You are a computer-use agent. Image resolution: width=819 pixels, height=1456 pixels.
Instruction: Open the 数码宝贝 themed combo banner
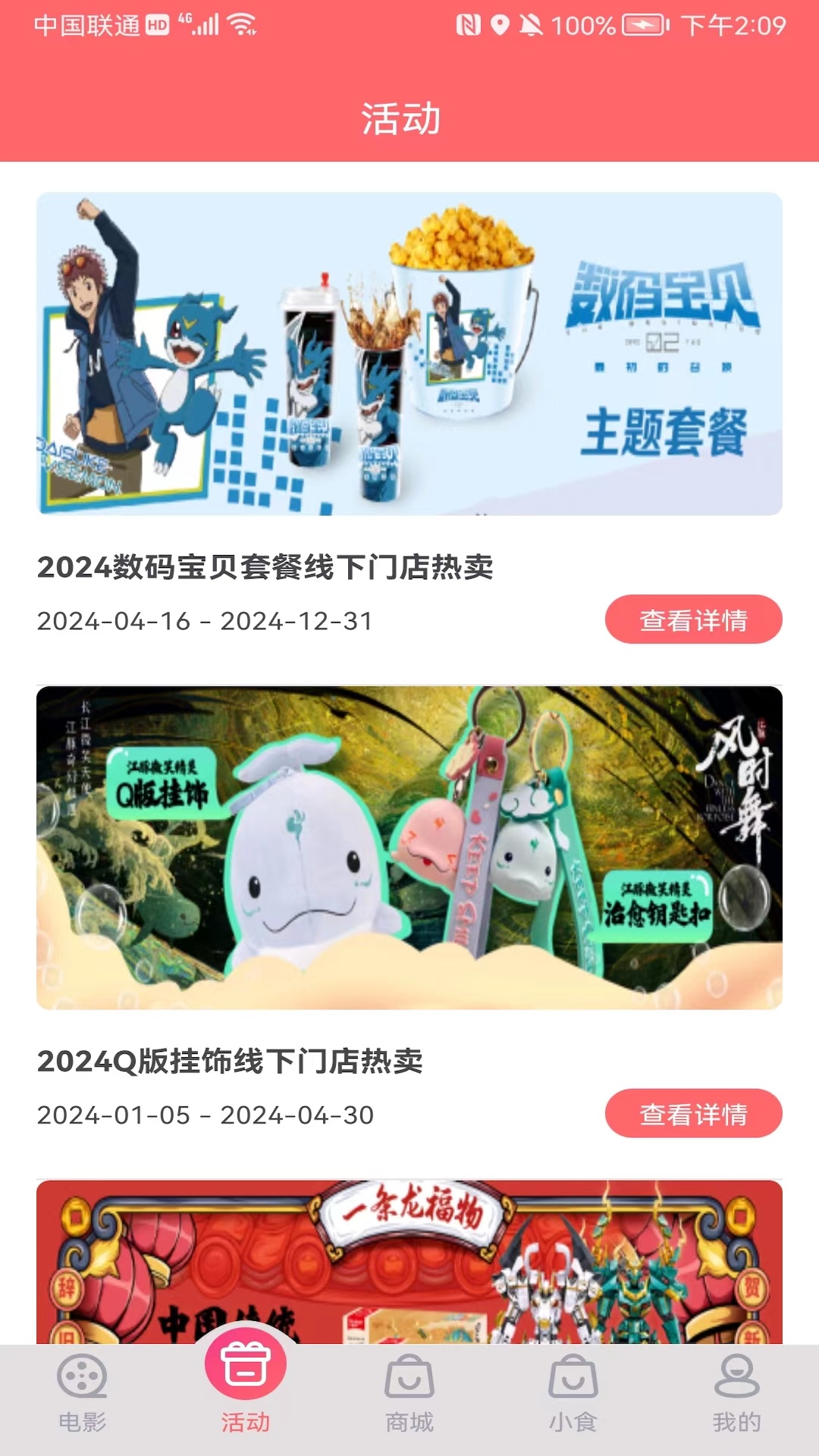tap(409, 353)
